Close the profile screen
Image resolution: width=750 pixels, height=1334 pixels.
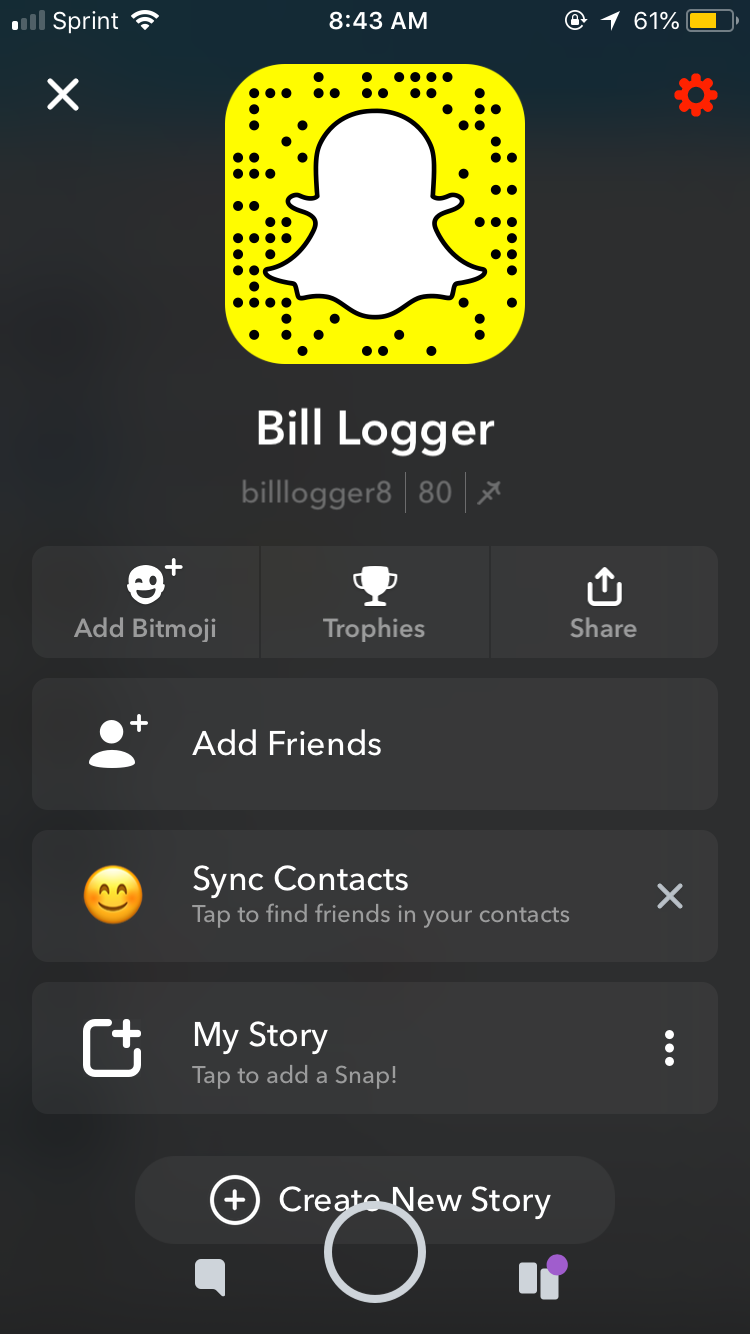tap(63, 95)
